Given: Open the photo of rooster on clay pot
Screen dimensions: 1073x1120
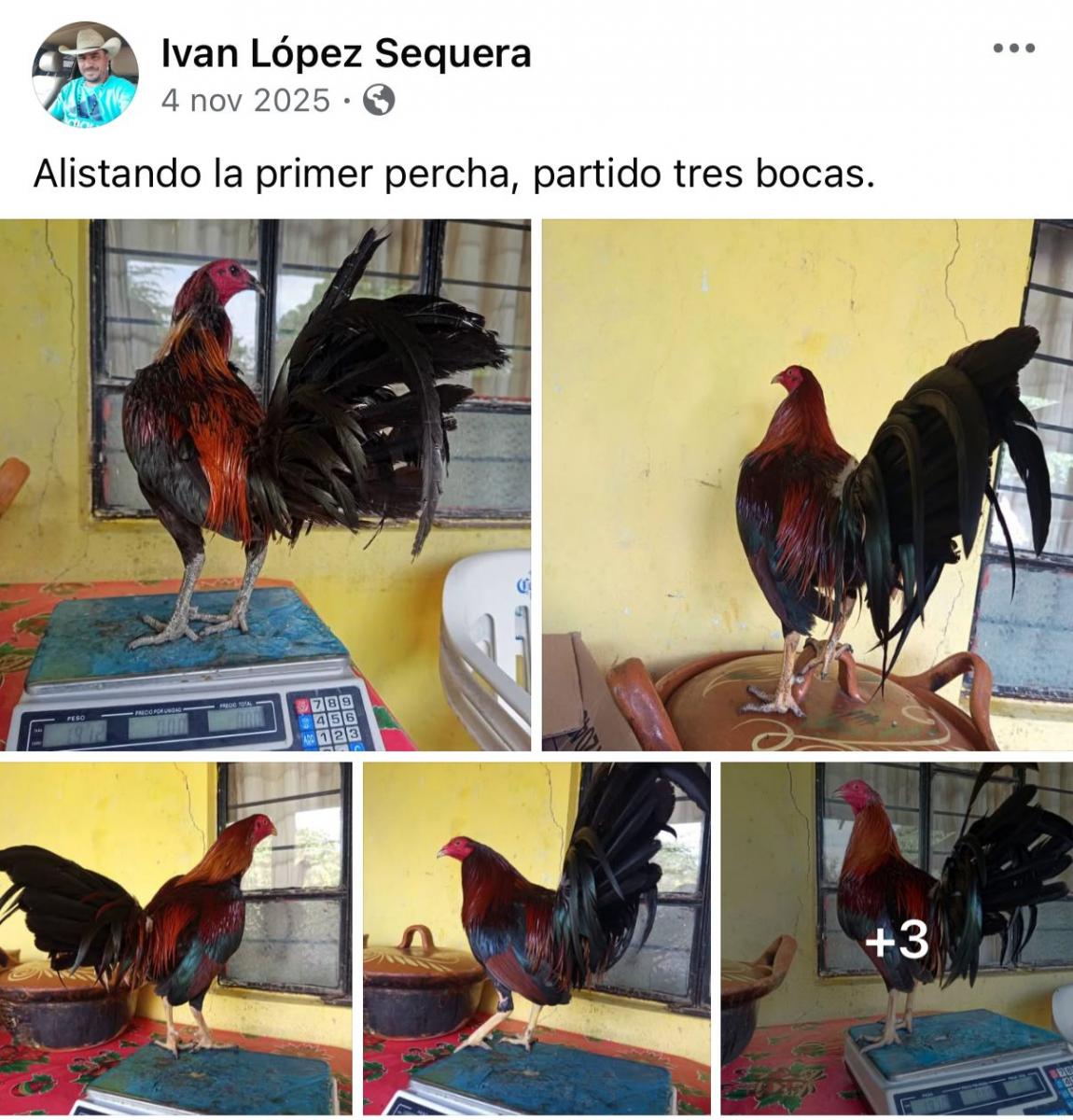Looking at the screenshot, I should pos(807,484).
